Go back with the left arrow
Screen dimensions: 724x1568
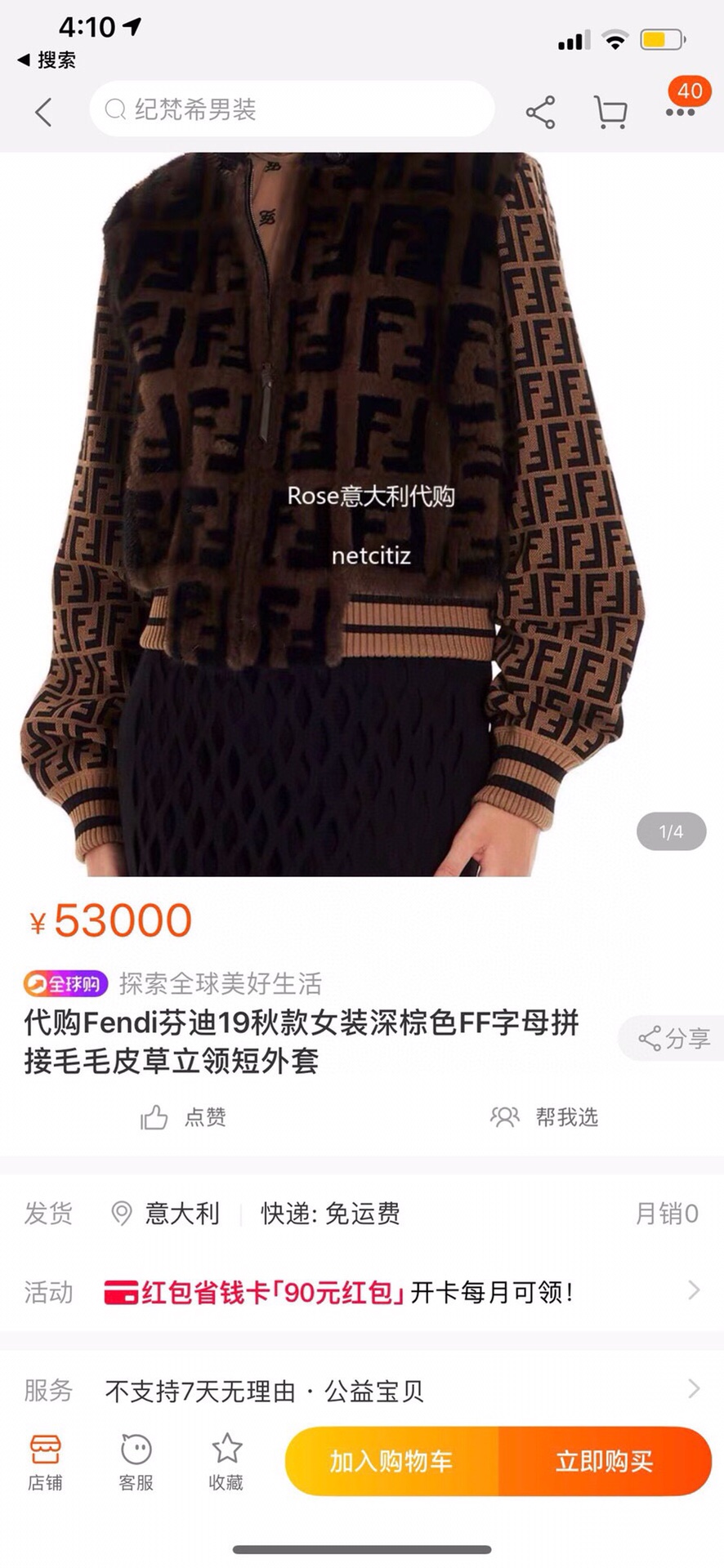[44, 112]
